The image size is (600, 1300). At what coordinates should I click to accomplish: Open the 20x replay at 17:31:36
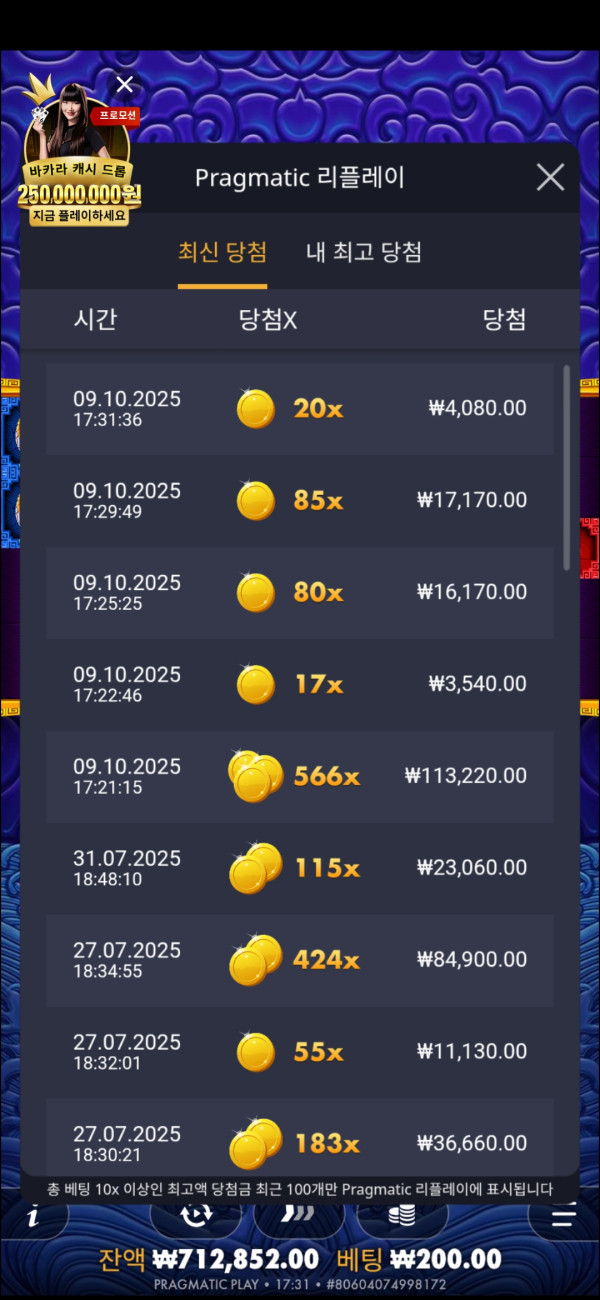pos(300,409)
